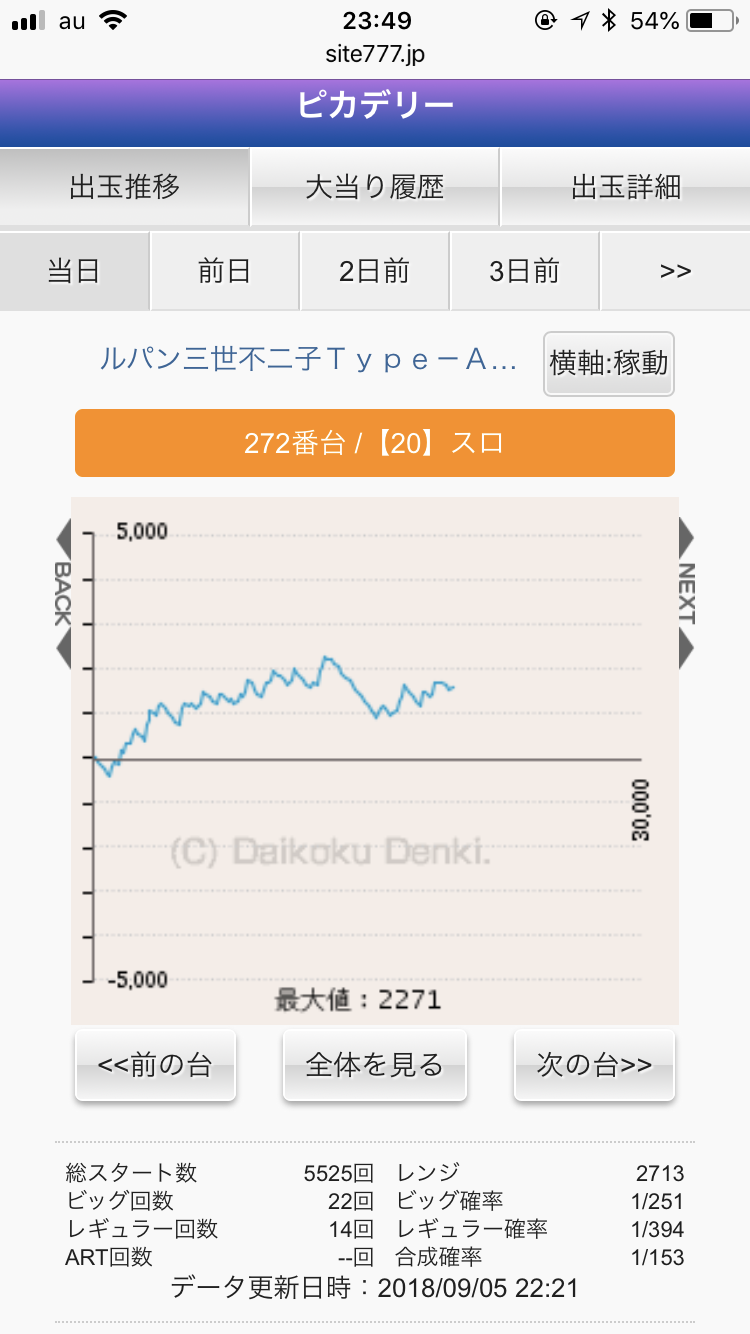Open the 出玉詳細 tab
The width and height of the screenshot is (750, 1334).
[625, 187]
